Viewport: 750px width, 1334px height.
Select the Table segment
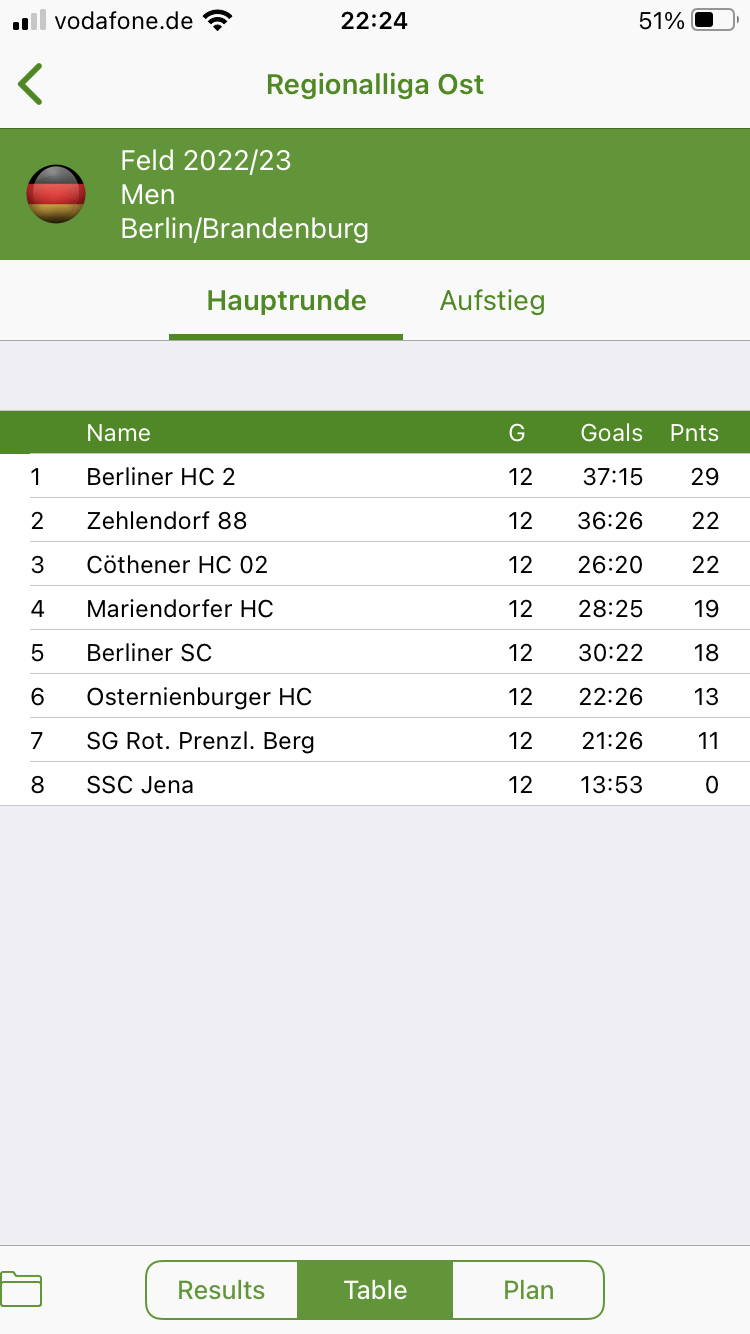(x=375, y=1290)
